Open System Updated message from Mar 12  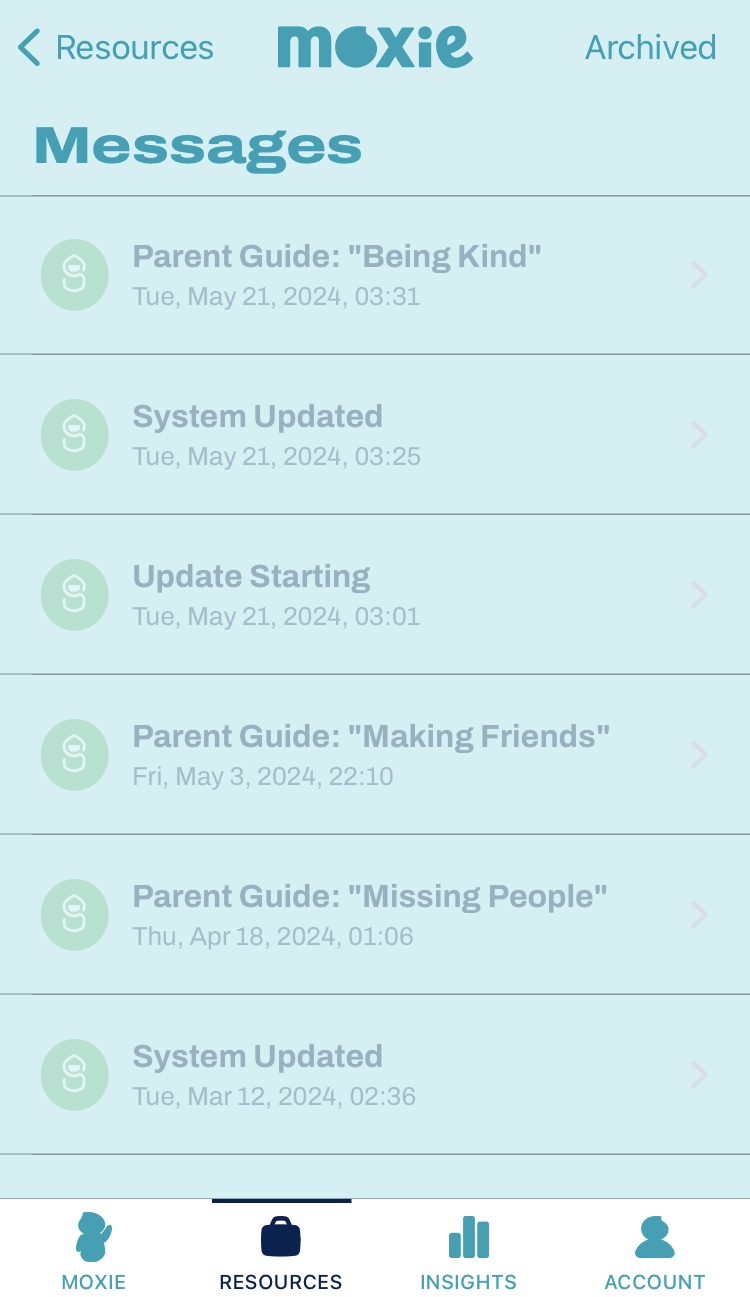tap(375, 1074)
